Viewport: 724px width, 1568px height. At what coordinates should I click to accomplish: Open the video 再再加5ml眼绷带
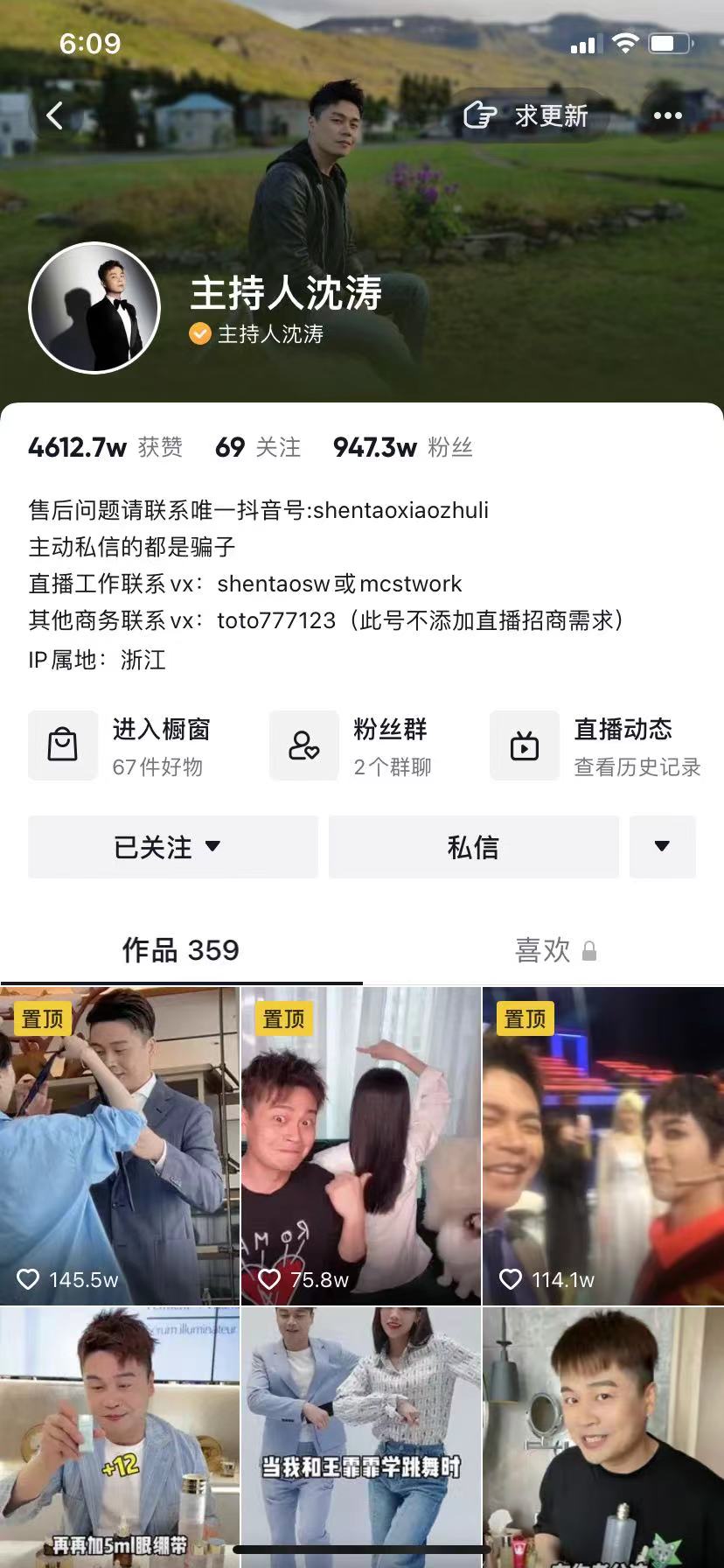tap(119, 1435)
